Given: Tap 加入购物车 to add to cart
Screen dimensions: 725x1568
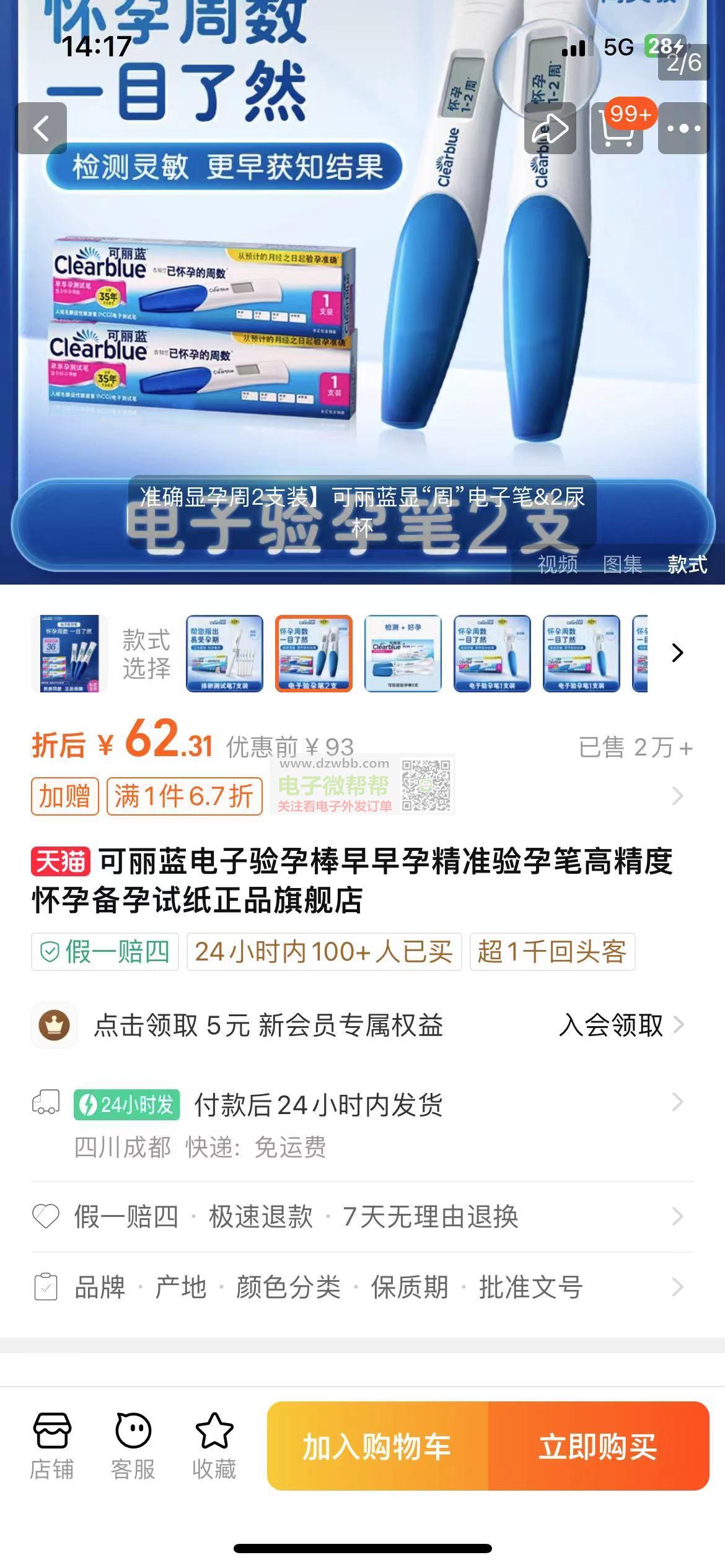Looking at the screenshot, I should tap(377, 1447).
